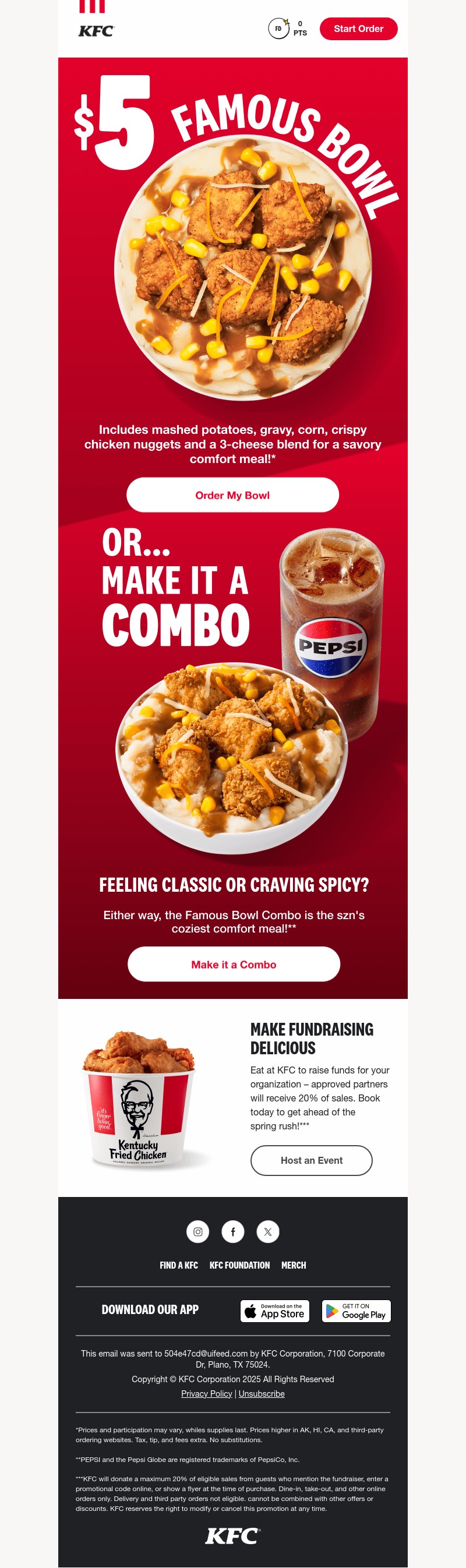Tap the Unsubscribe link
Viewport: 466px width, 1568px height.
[x=261, y=1393]
